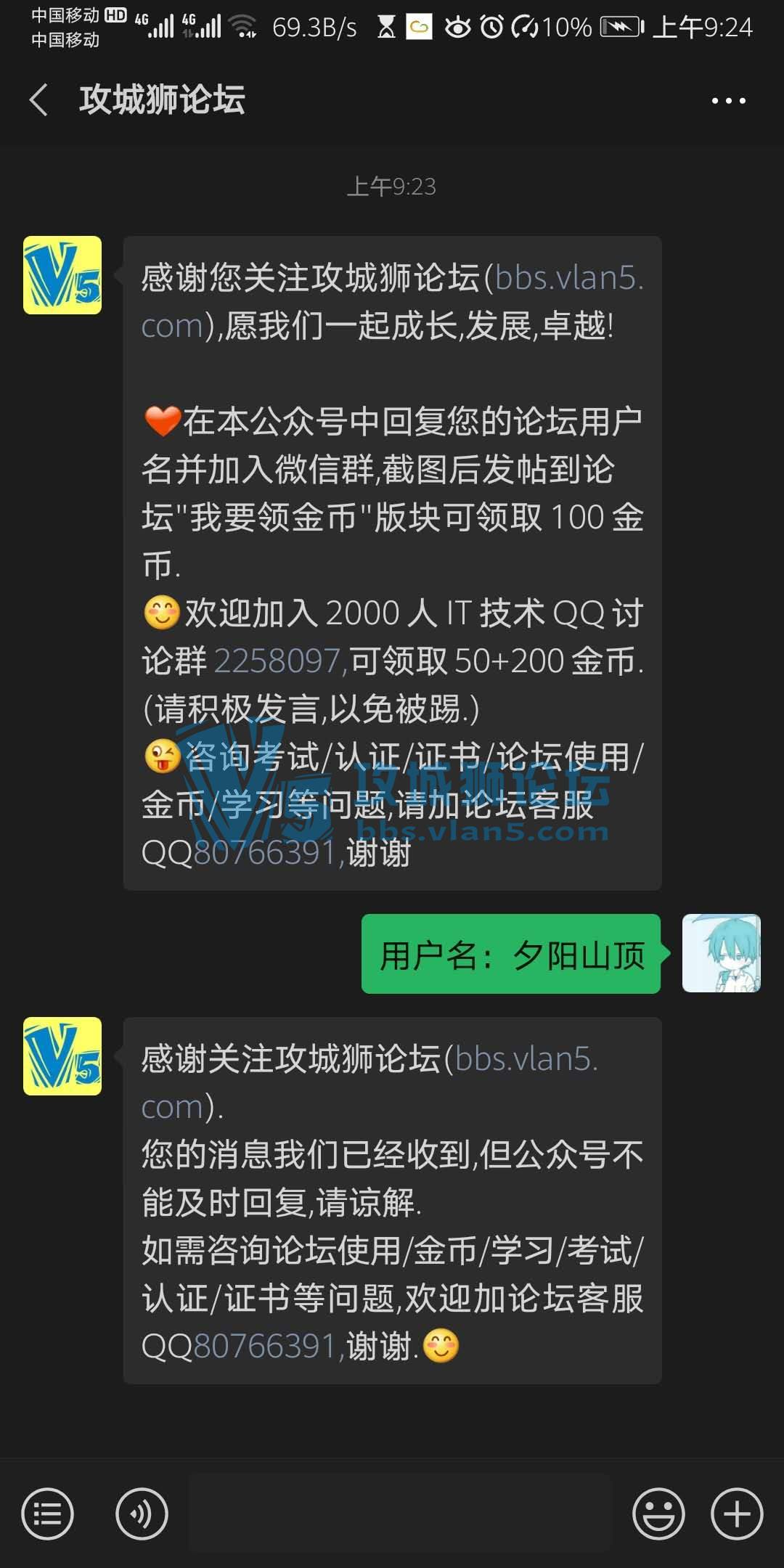Tap the QQ group number 2258097

point(278,661)
